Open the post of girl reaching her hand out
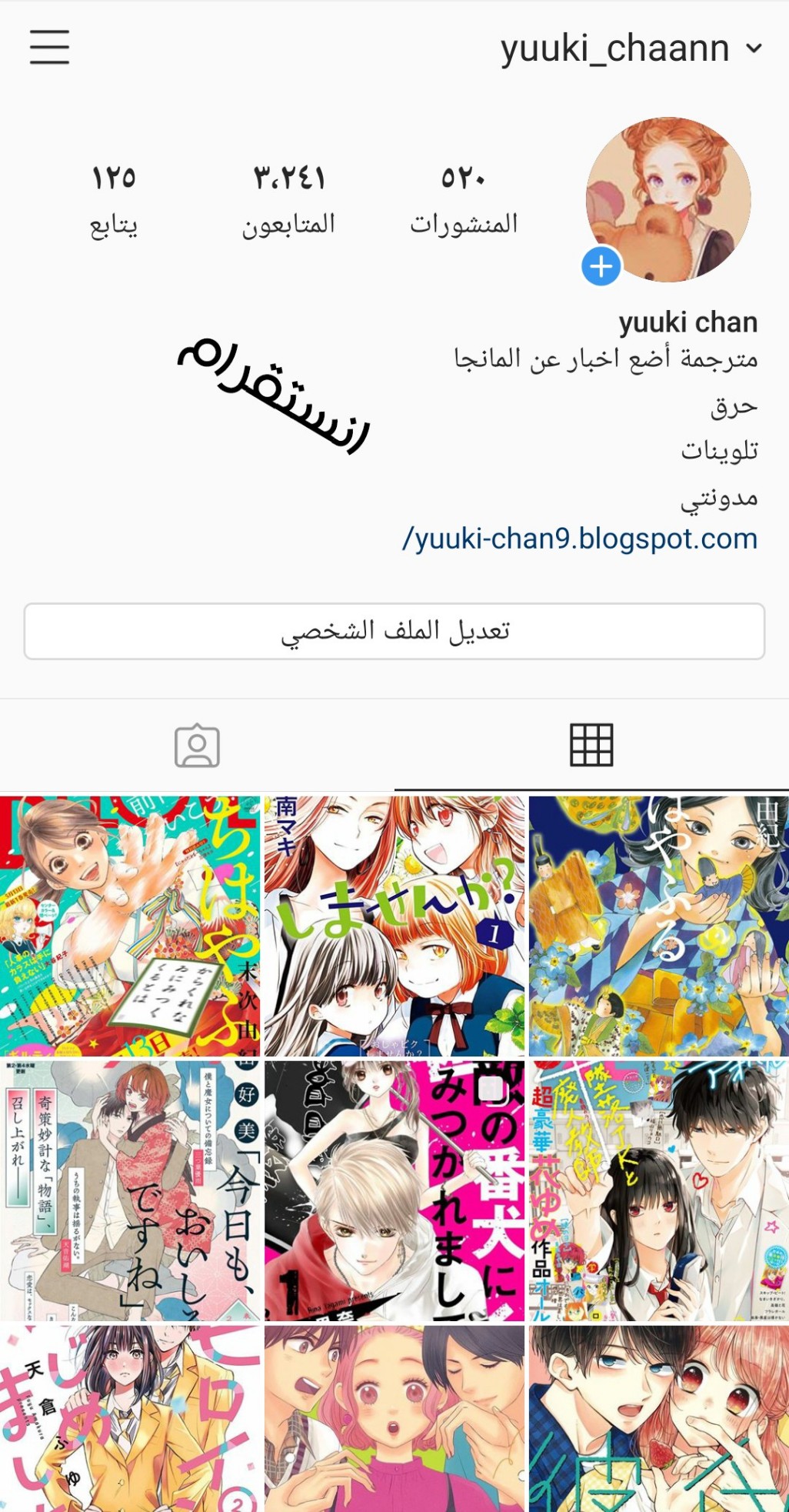Screen dimensions: 789x1512 click(x=129, y=926)
